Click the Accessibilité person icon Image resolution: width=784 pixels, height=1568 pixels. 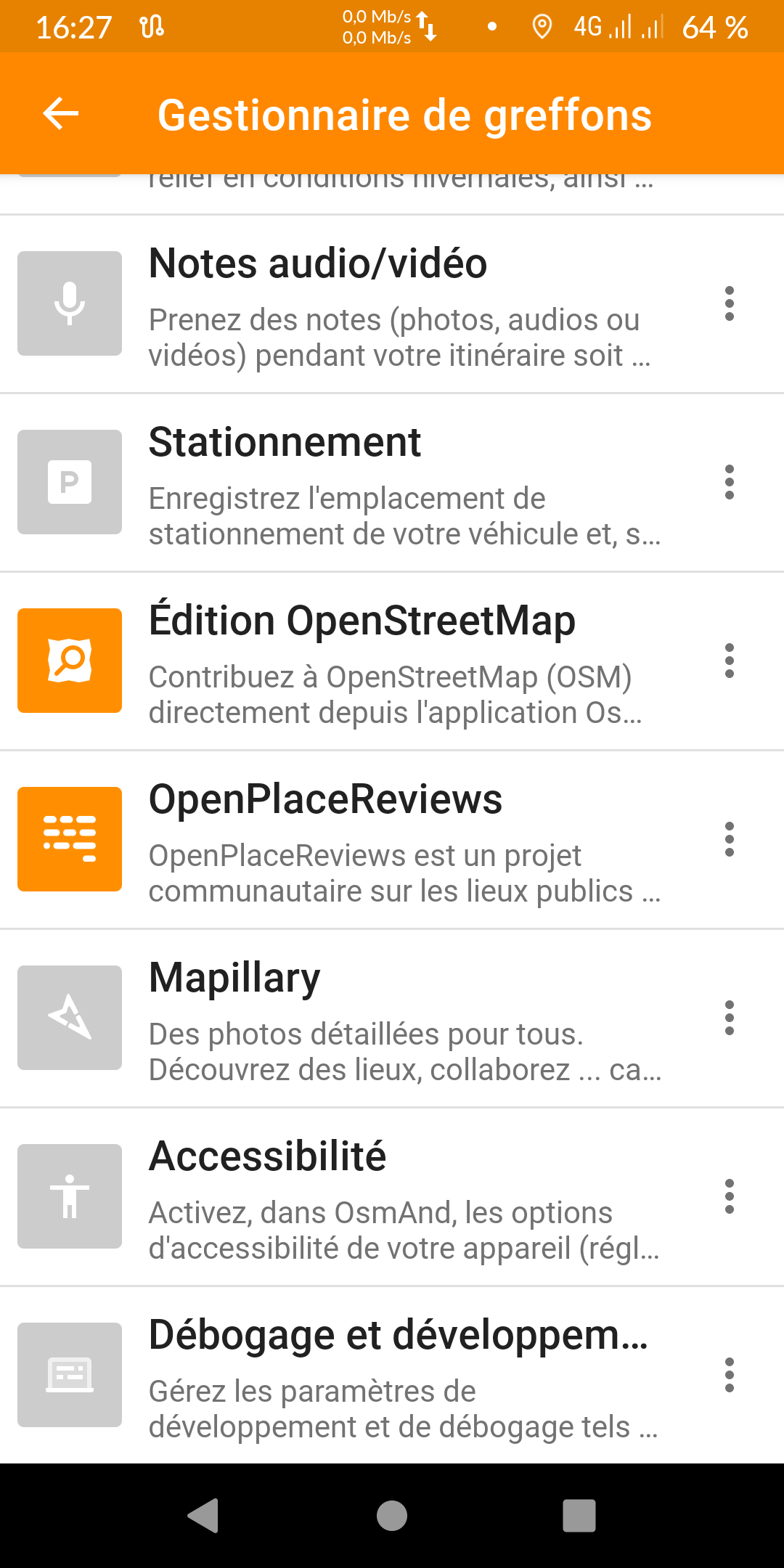coord(69,1196)
